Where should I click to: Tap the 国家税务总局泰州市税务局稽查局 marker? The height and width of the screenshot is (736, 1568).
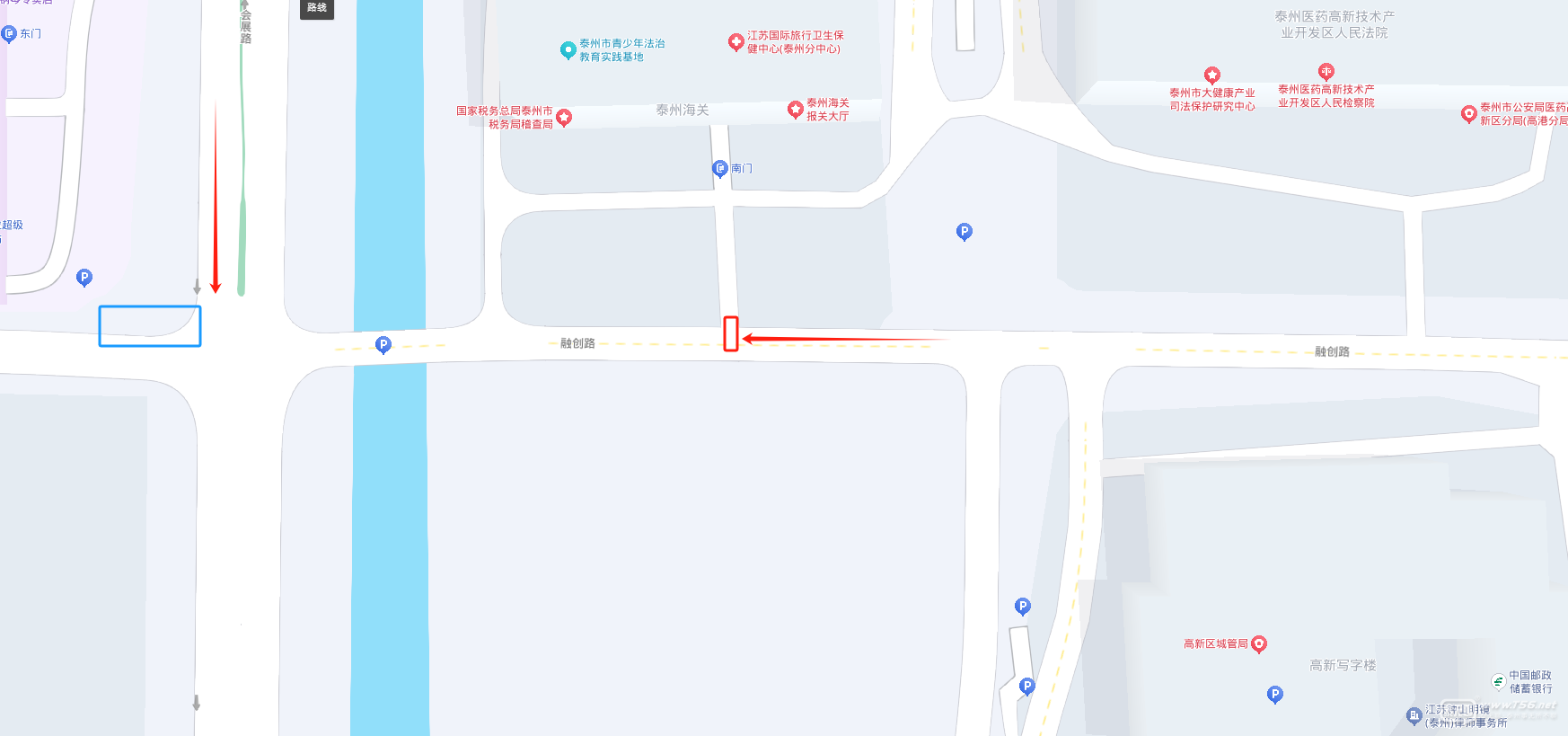pyautogui.click(x=564, y=117)
